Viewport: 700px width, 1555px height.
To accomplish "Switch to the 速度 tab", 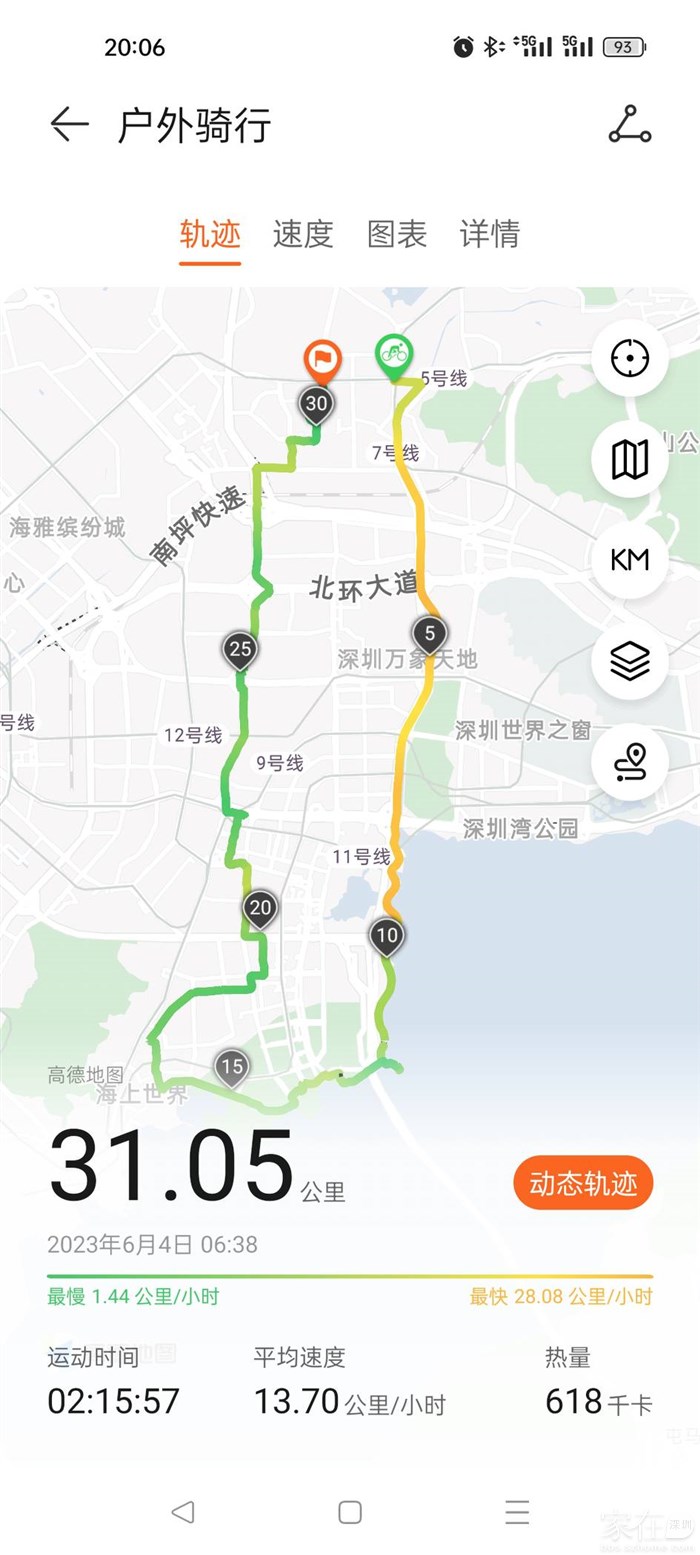I will tap(302, 234).
